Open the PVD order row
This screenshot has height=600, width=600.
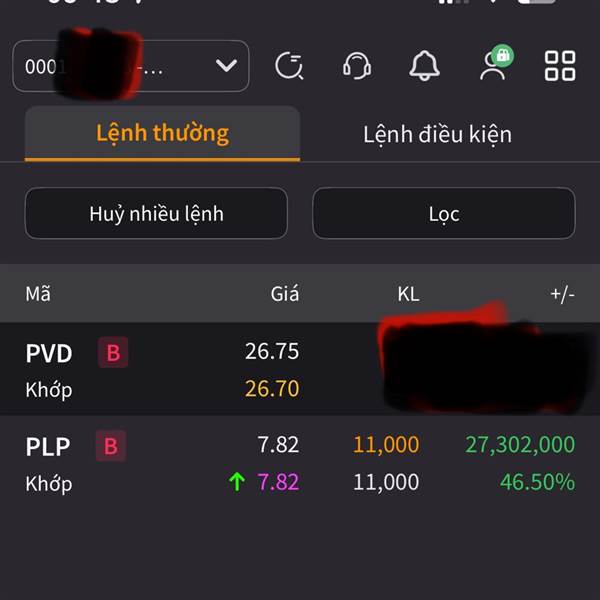coord(300,369)
